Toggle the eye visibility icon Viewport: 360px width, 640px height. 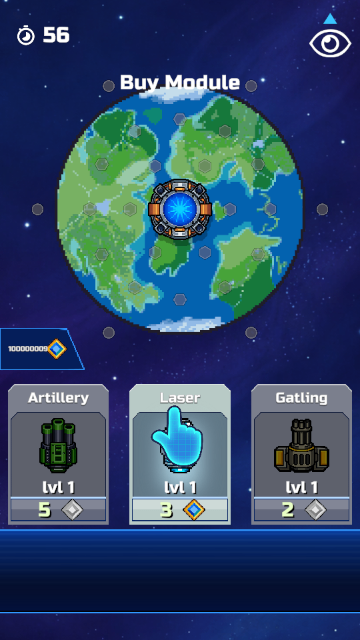pos(330,43)
